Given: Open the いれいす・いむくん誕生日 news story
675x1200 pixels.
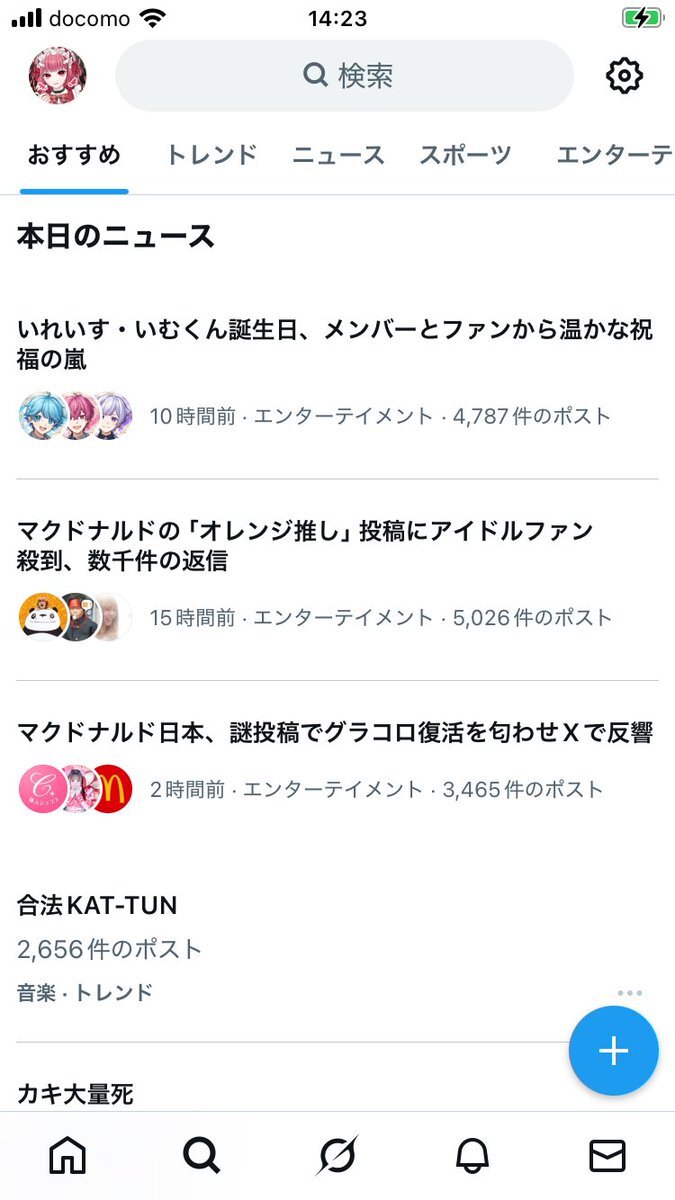Looking at the screenshot, I should [335, 344].
